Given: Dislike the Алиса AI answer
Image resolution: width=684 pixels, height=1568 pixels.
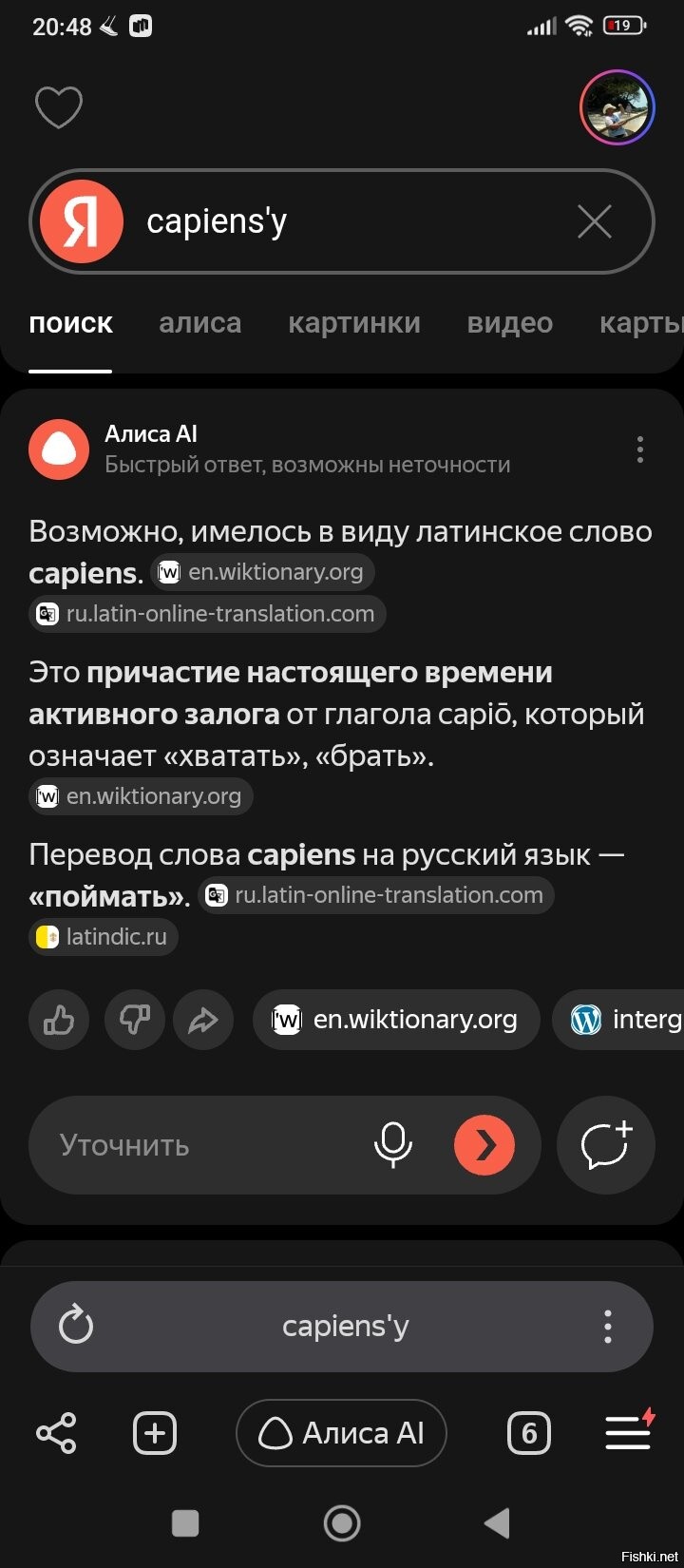Looking at the screenshot, I should click(134, 1020).
